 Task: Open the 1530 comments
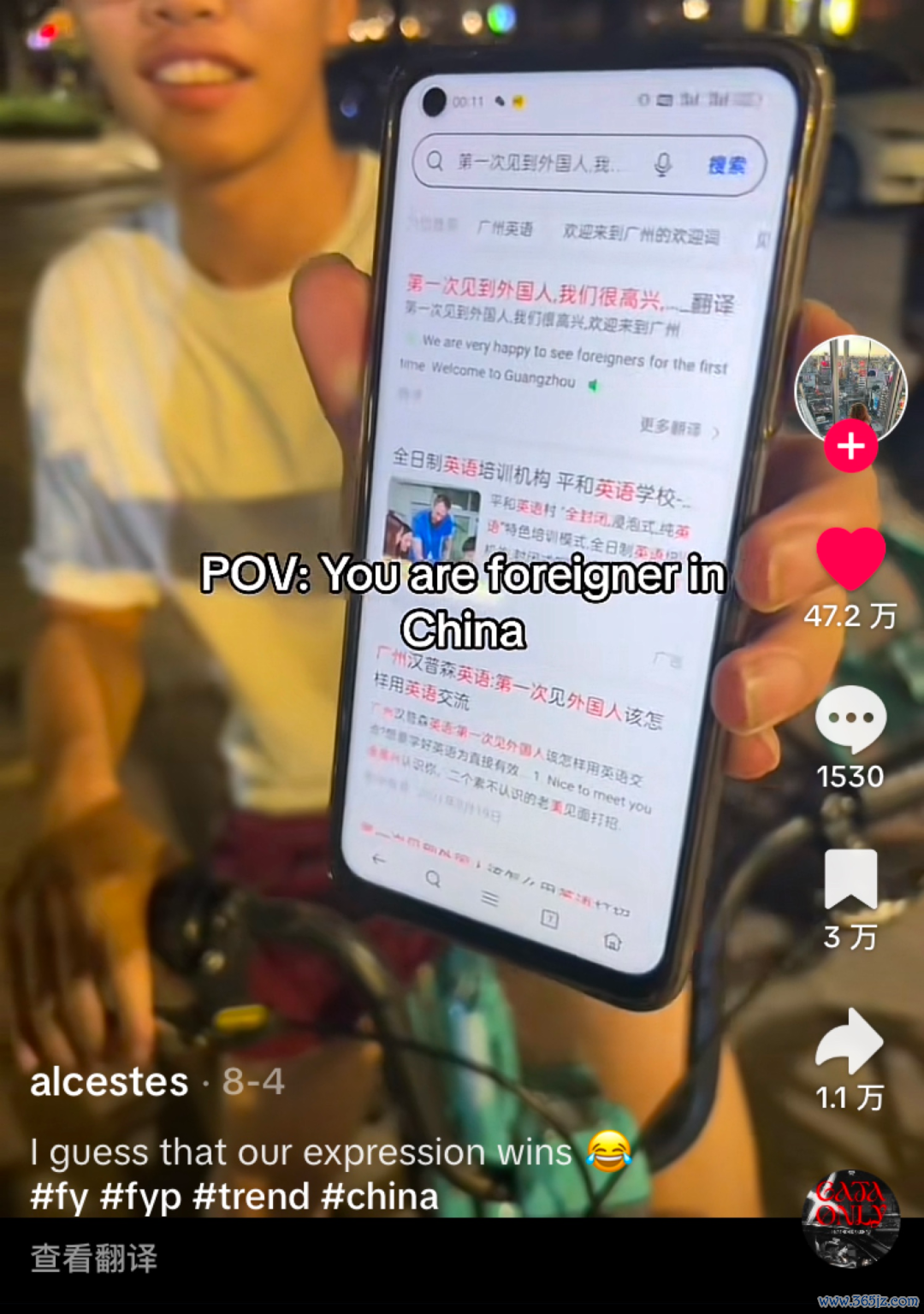[850, 719]
